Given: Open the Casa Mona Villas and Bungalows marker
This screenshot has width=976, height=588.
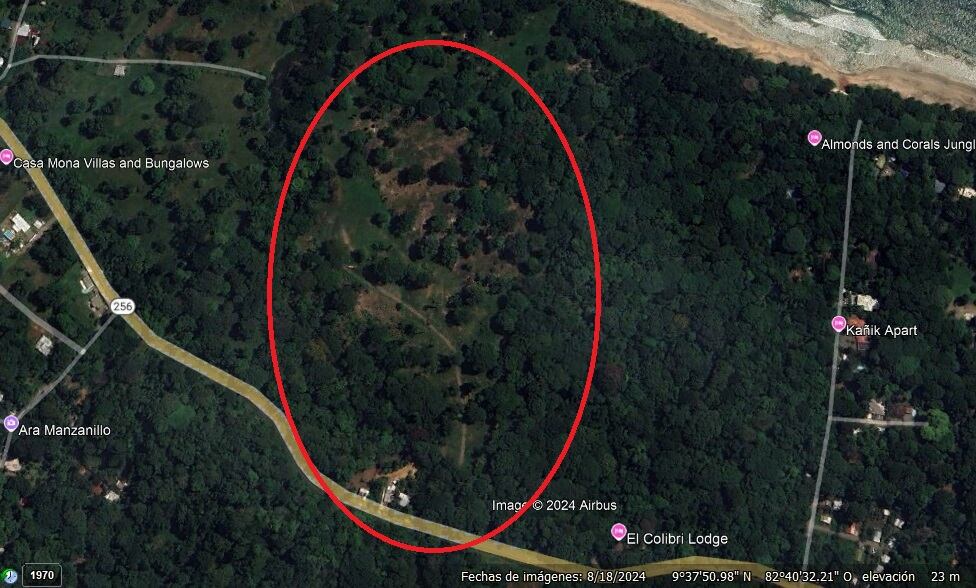Looking at the screenshot, I should pyautogui.click(x=6, y=157).
